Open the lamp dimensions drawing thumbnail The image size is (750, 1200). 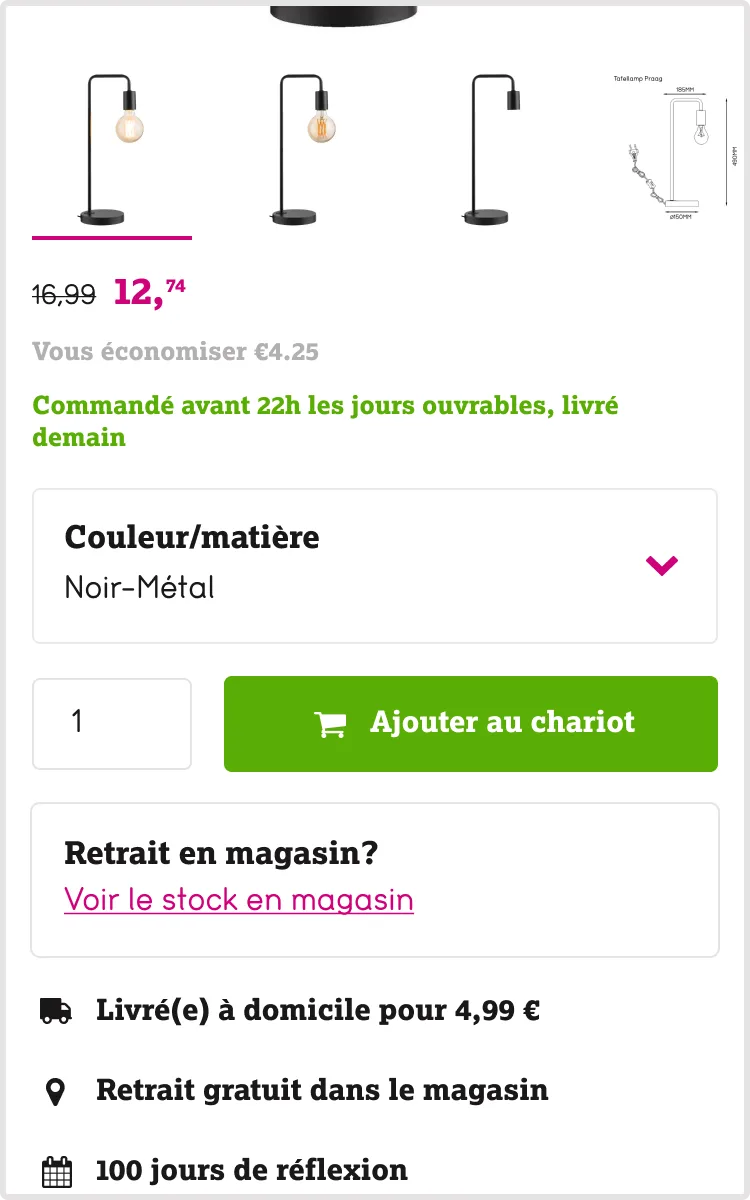click(x=675, y=145)
